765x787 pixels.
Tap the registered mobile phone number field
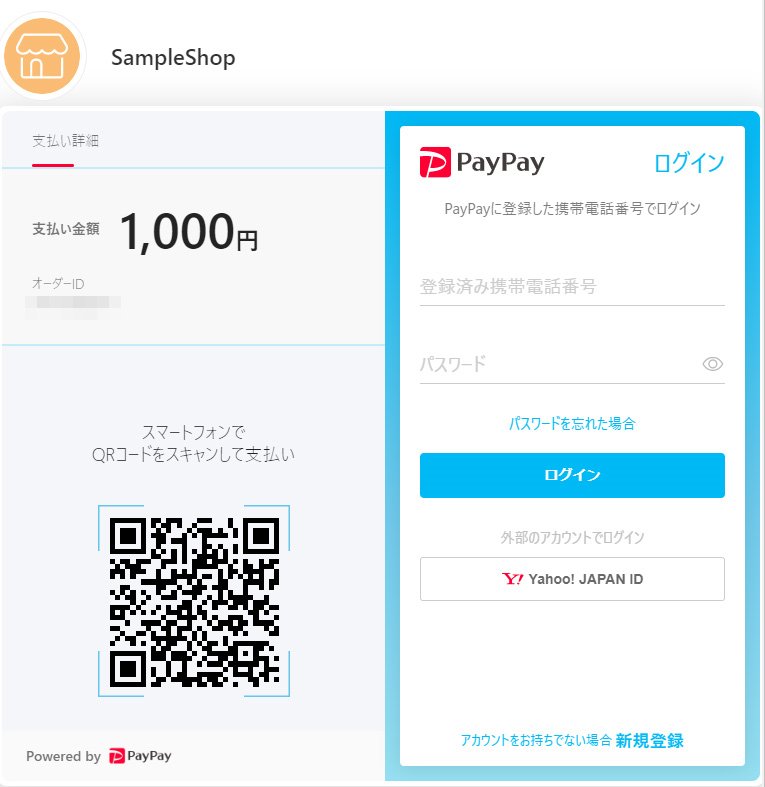click(x=571, y=287)
